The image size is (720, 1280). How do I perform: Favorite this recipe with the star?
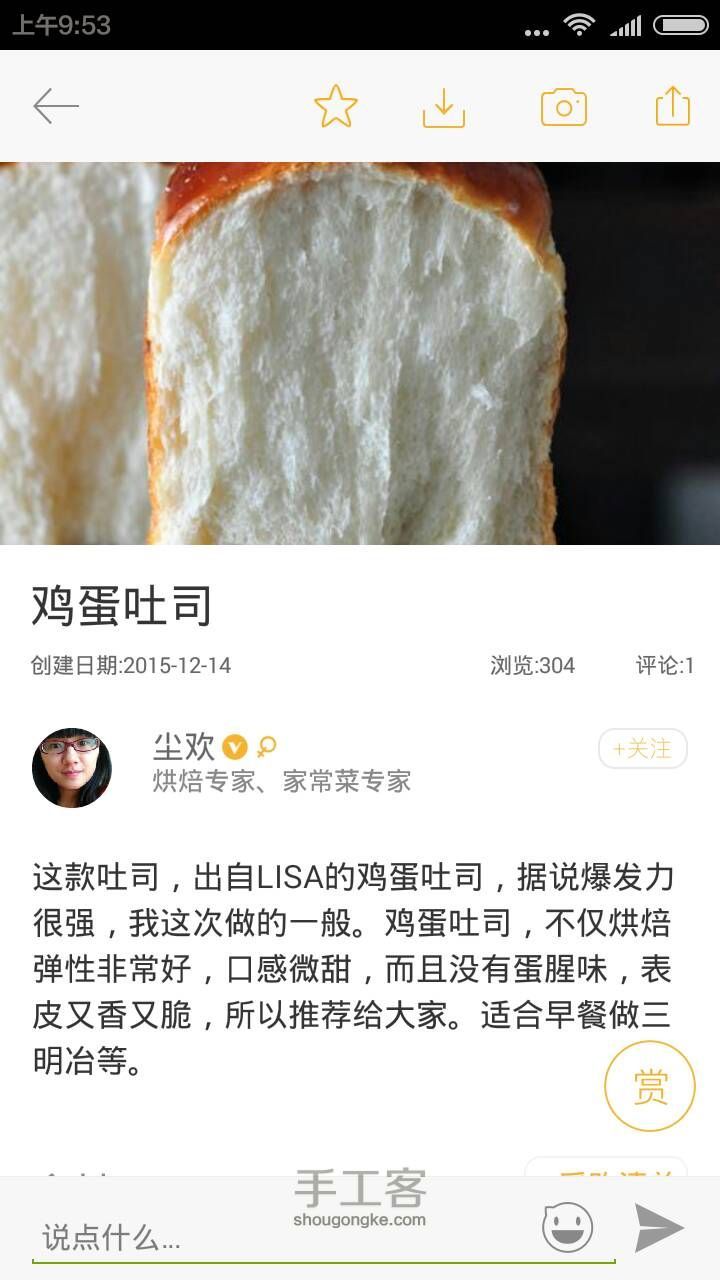336,106
